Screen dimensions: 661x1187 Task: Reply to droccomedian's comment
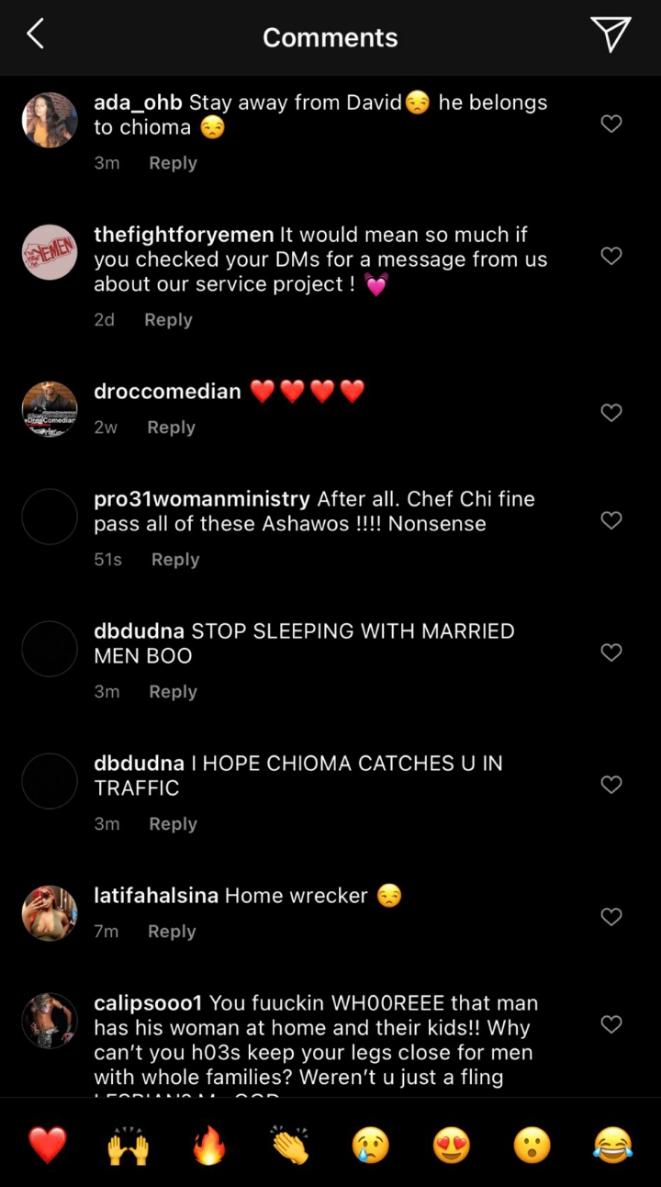coord(171,427)
